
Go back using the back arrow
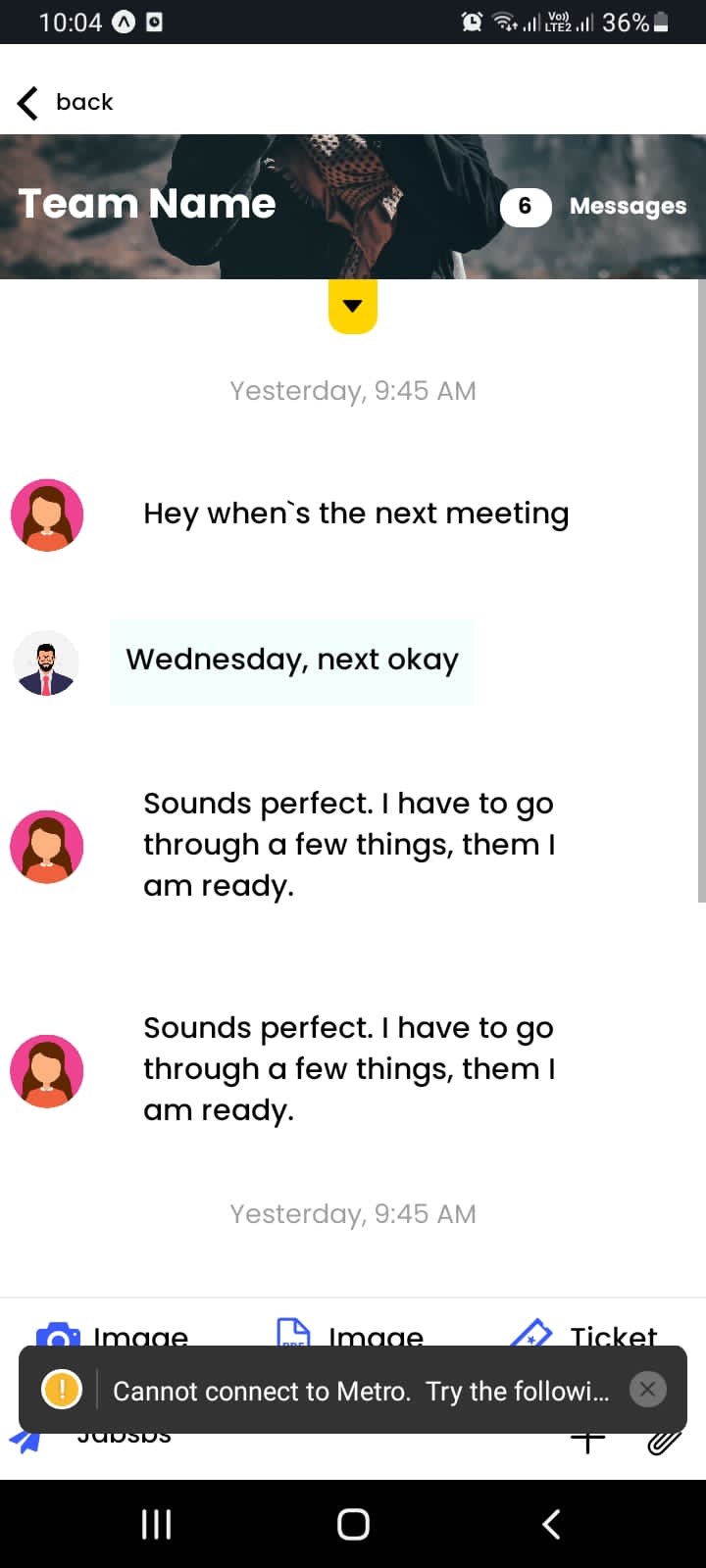[x=29, y=102]
